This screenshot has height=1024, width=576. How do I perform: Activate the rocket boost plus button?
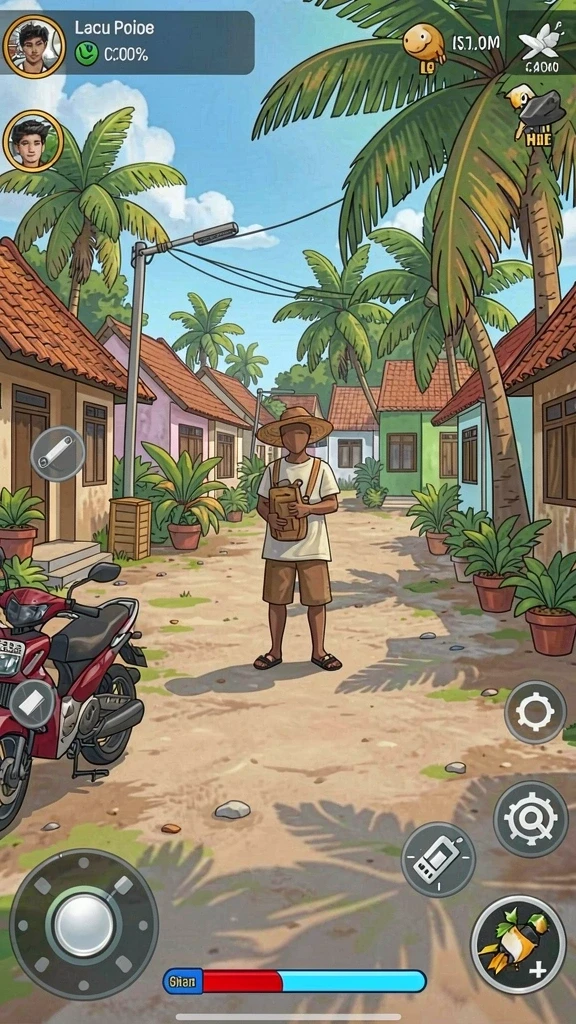click(x=519, y=944)
